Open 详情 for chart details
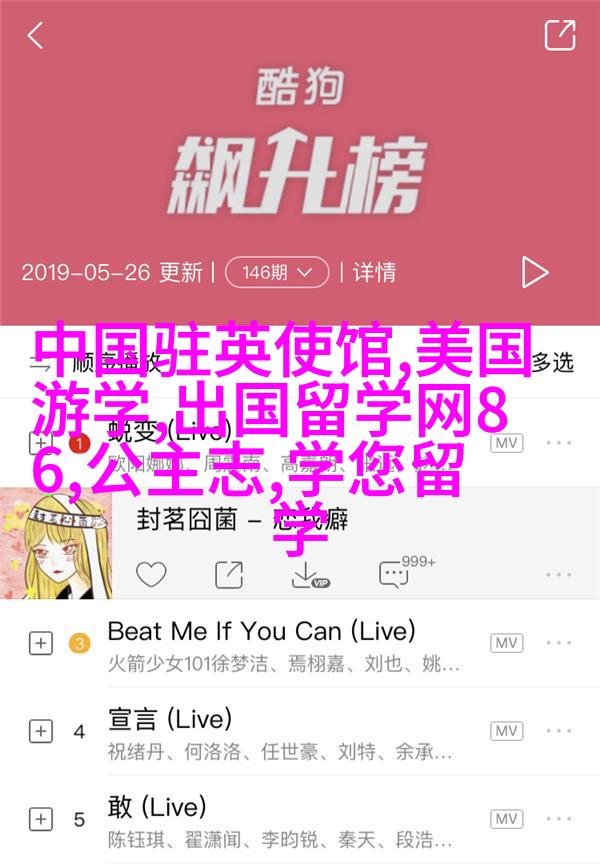 click(x=373, y=272)
